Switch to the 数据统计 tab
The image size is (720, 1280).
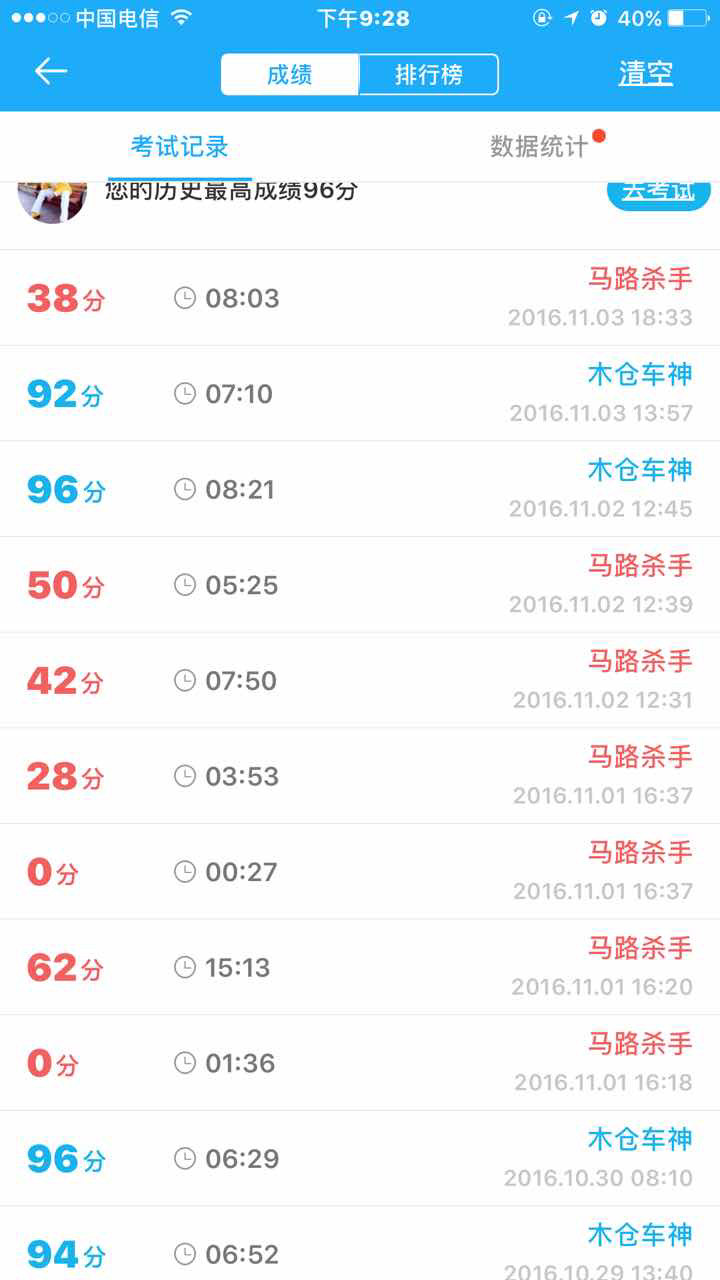pos(540,147)
